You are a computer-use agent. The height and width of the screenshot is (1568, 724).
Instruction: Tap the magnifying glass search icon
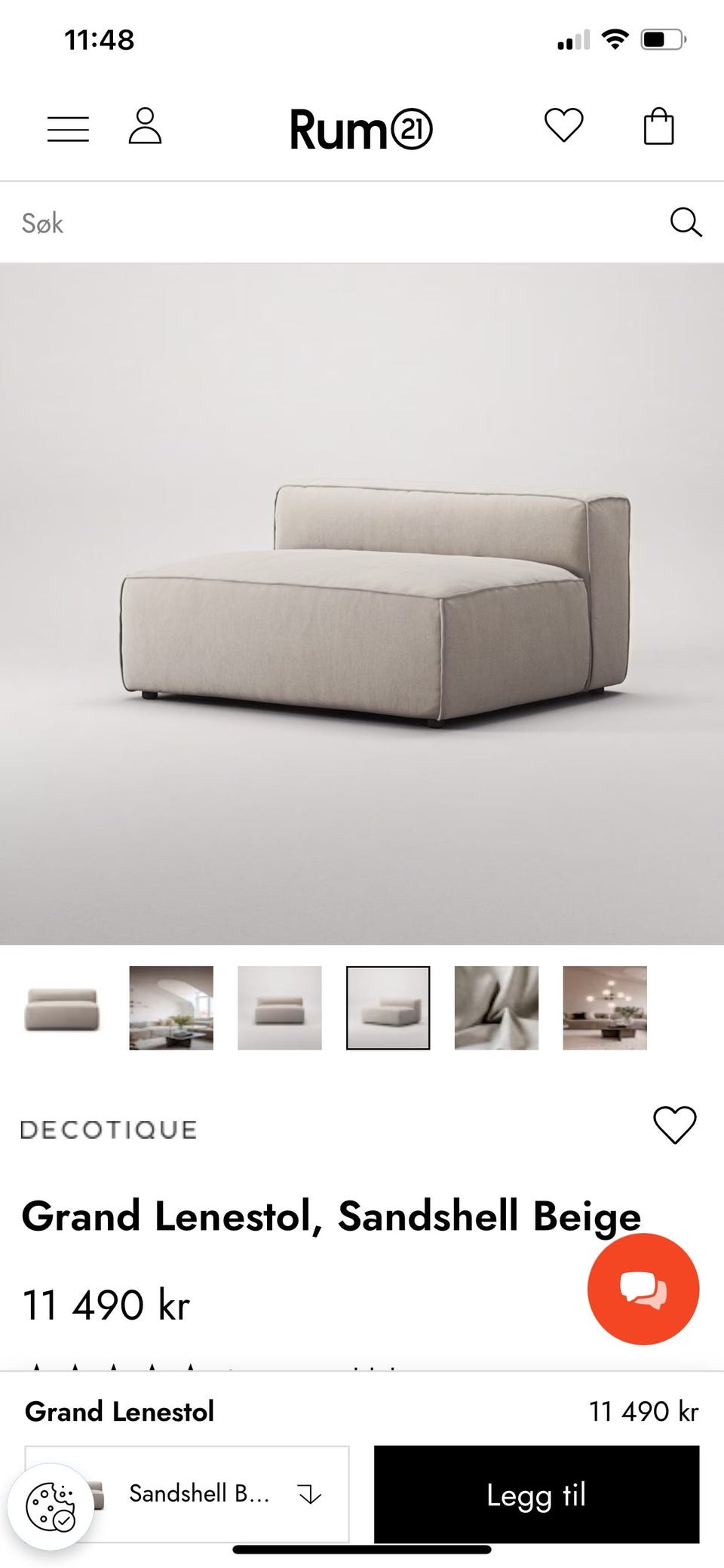tap(686, 221)
